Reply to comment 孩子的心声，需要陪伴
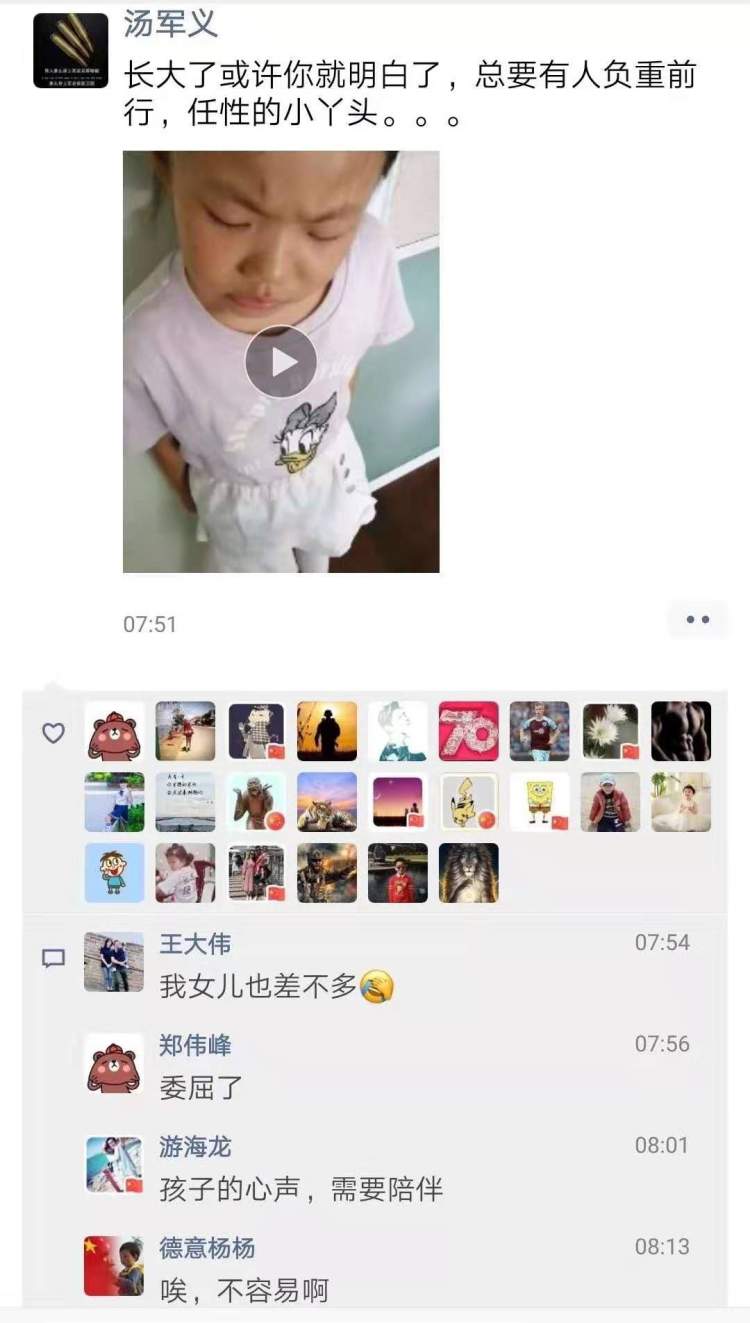This screenshot has width=750, height=1323. pos(300,1190)
